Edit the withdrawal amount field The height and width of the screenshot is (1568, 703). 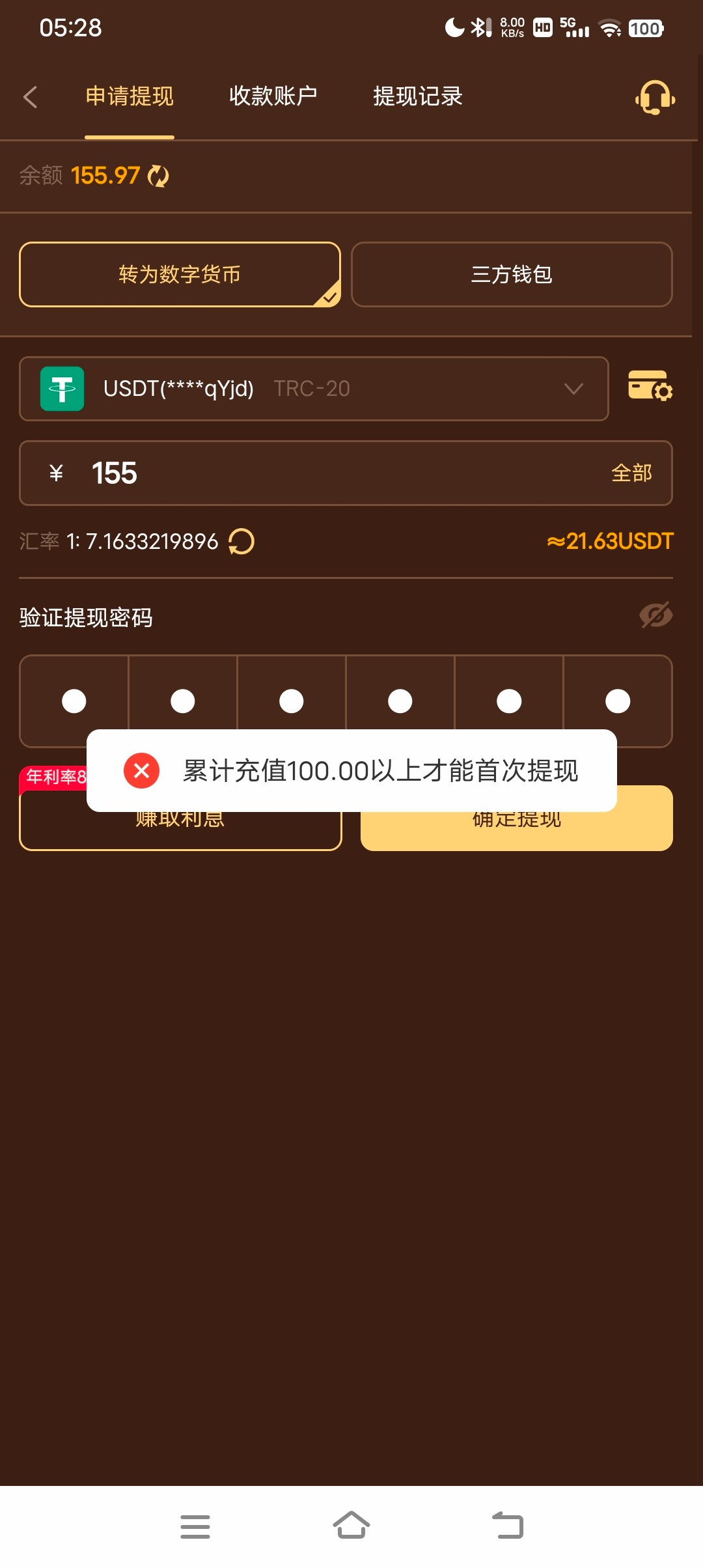pos(325,473)
